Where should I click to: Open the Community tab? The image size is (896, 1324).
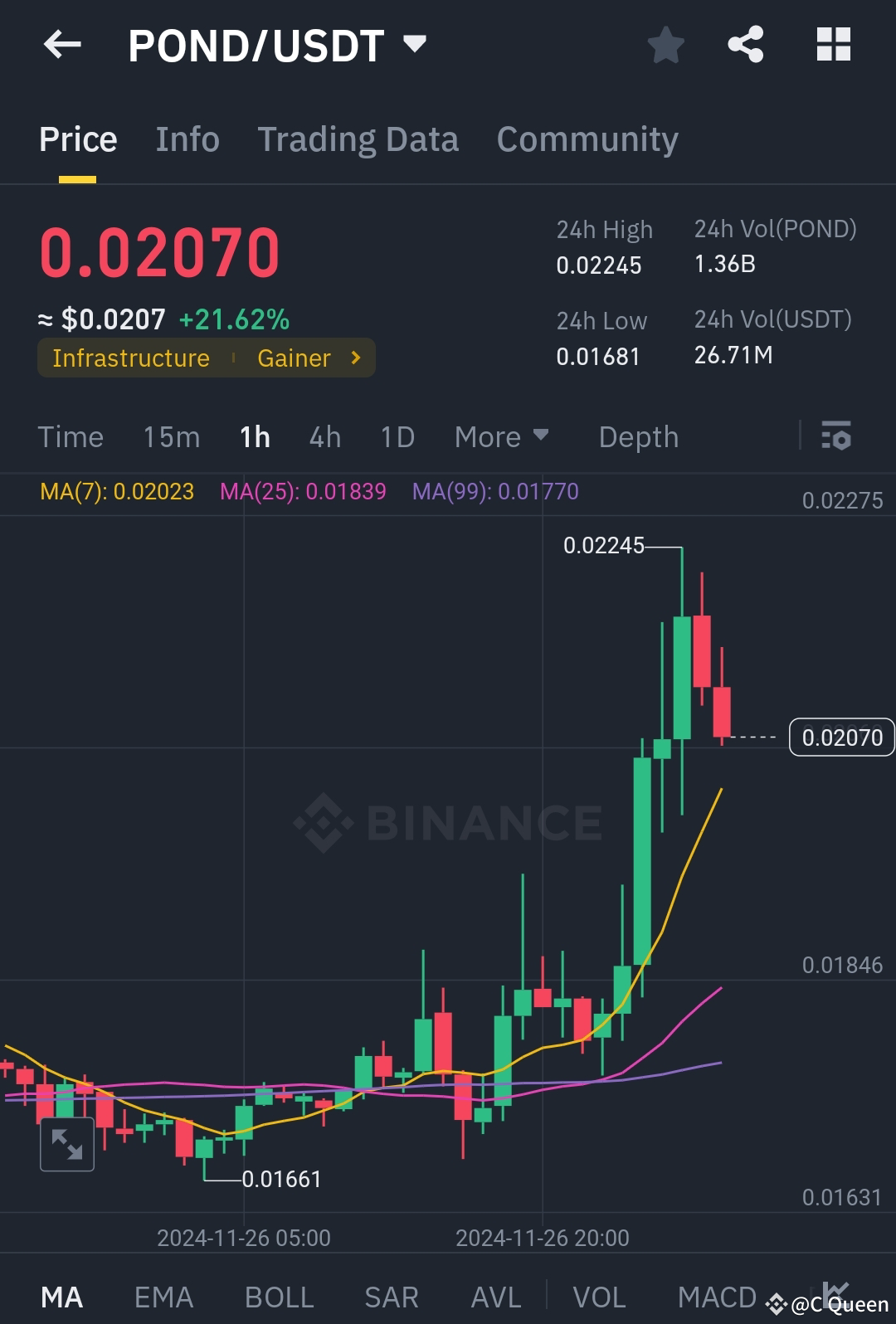coord(587,139)
